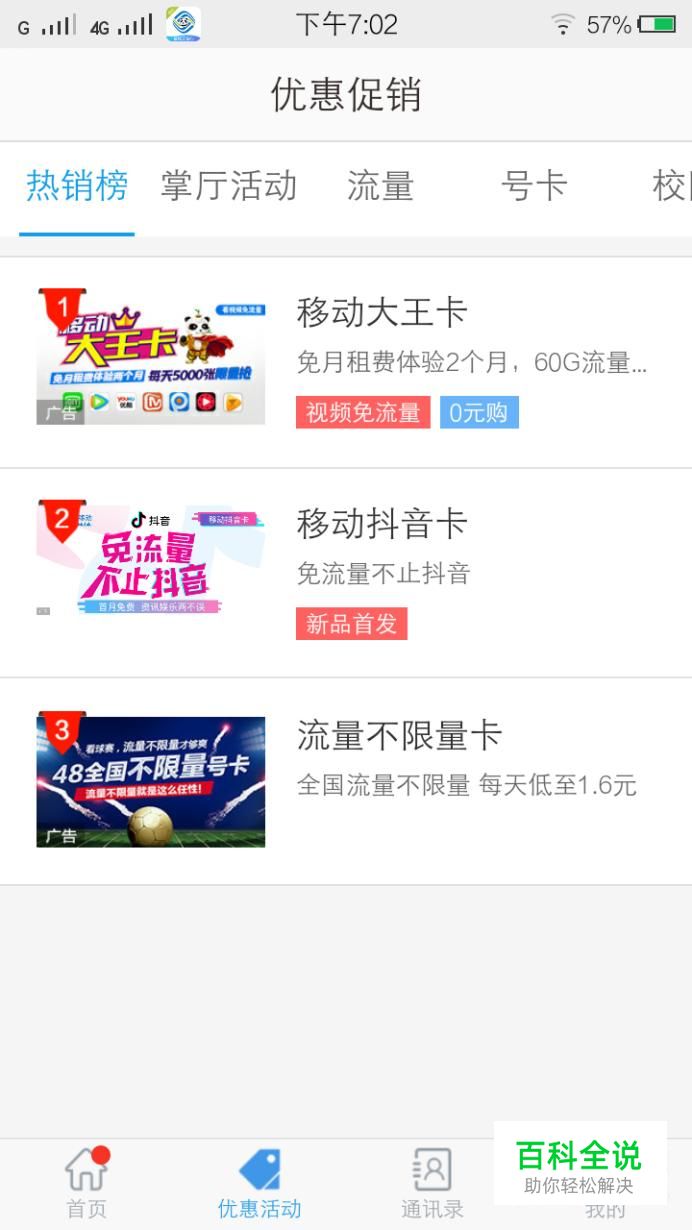Open the 通讯录 tab
Screen dimensions: 692x1230
432,1185
